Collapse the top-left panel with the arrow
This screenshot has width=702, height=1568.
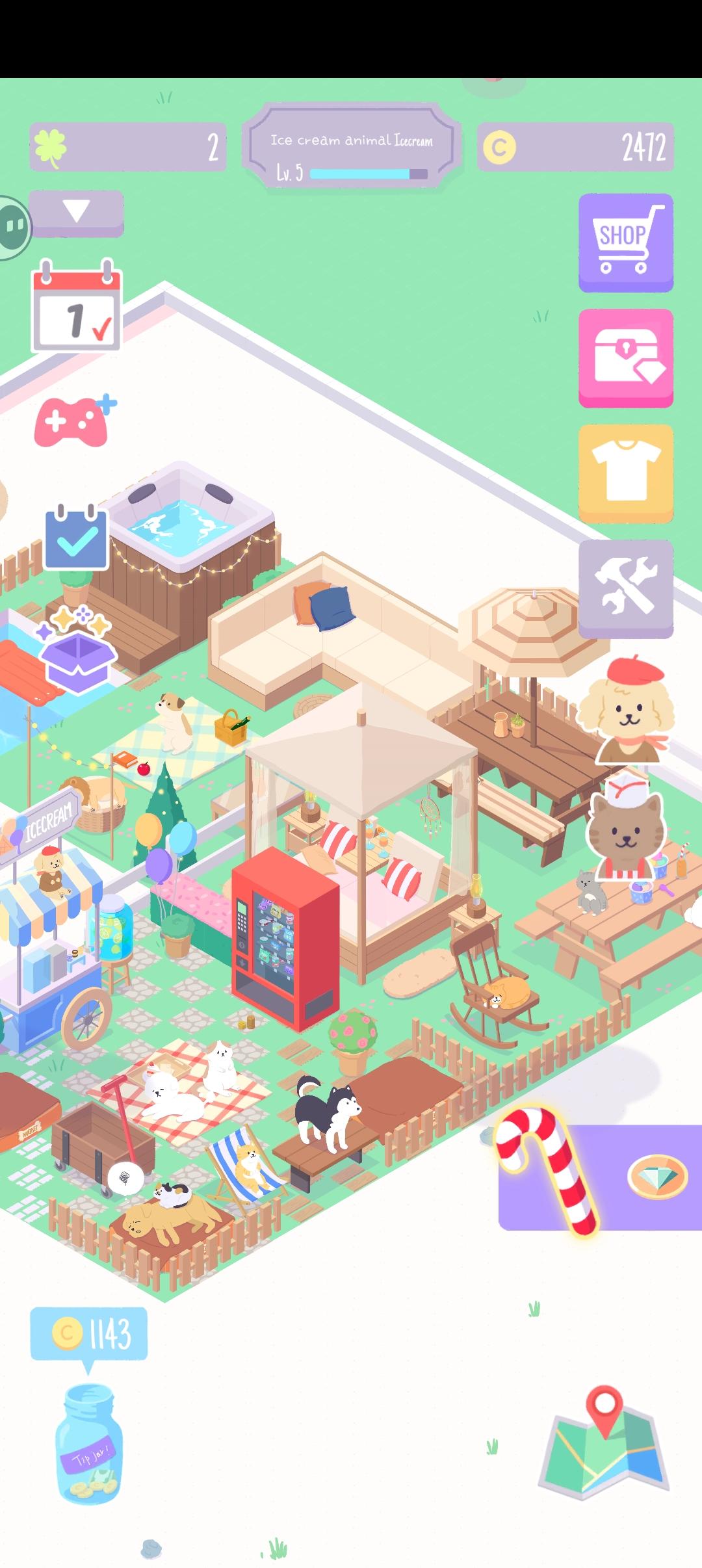[x=78, y=210]
